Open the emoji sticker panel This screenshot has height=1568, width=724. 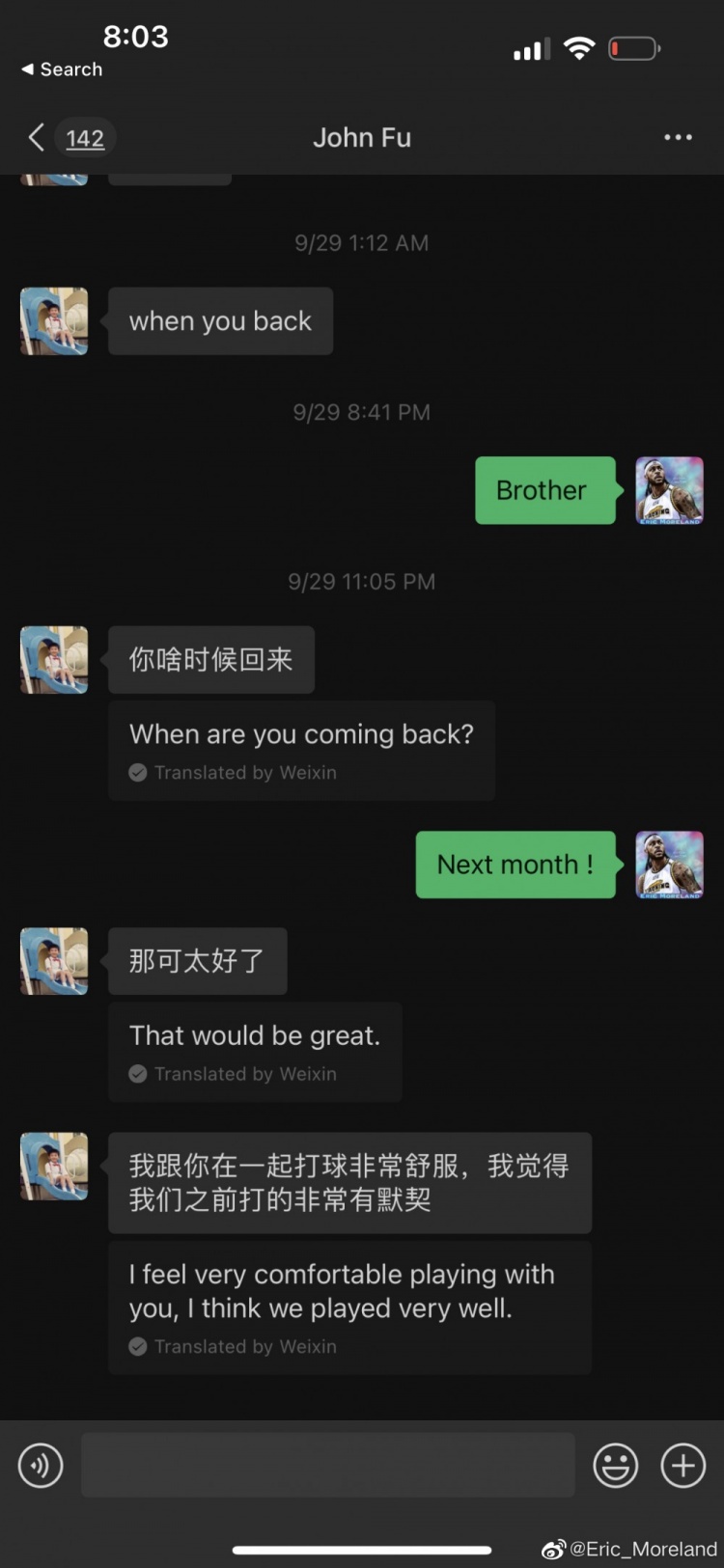(615, 1466)
